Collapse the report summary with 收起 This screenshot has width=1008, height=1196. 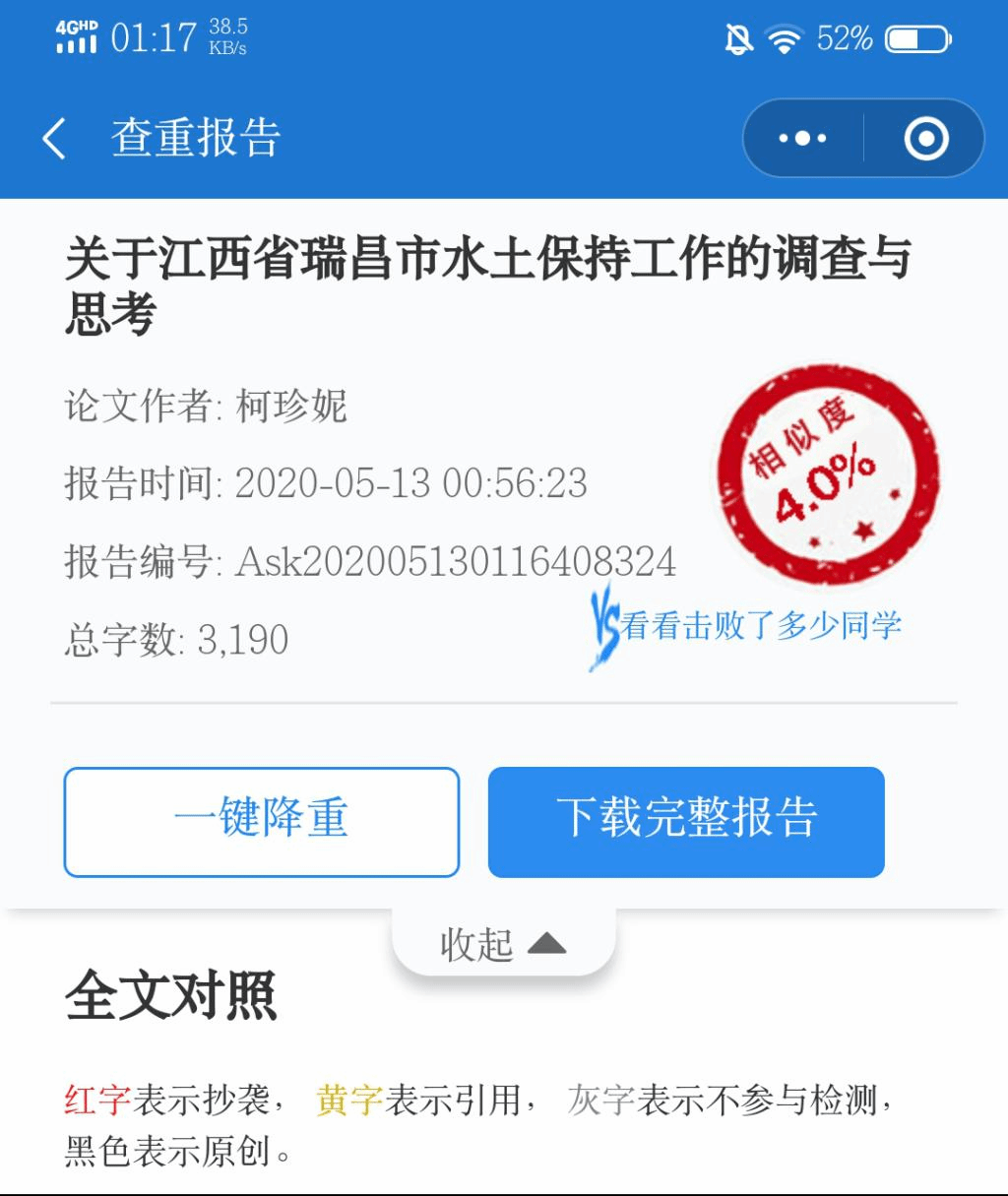click(503, 944)
